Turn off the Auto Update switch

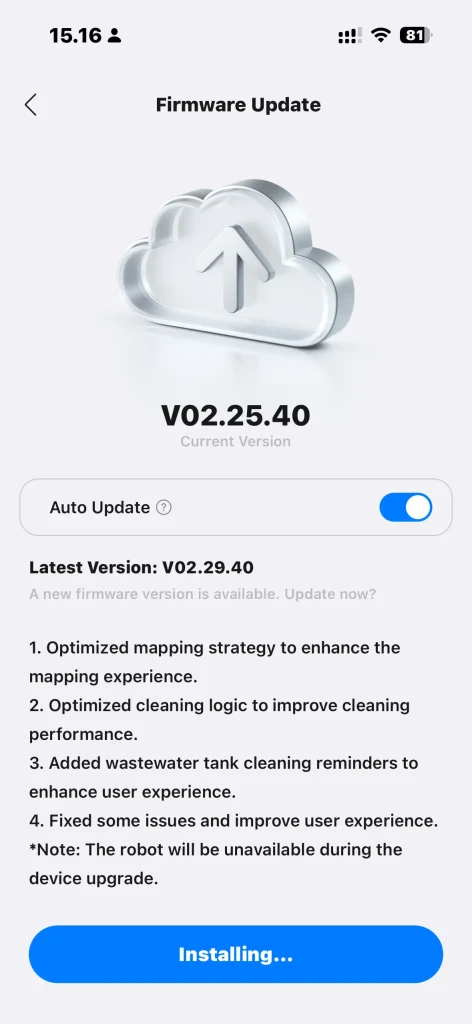(x=405, y=507)
